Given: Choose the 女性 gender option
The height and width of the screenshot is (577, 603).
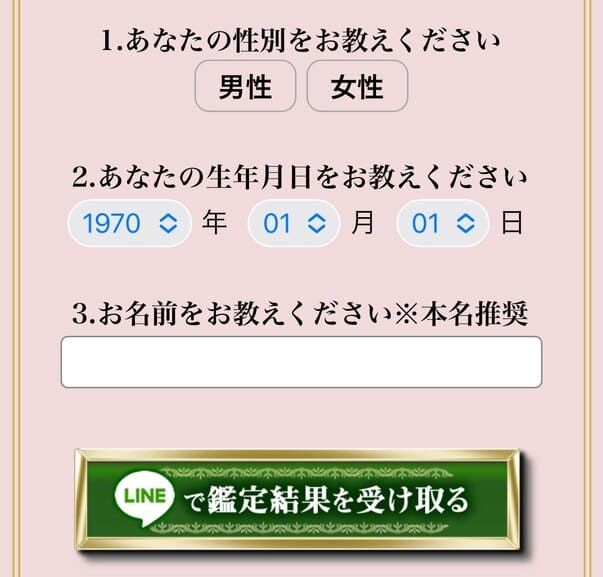Looking at the screenshot, I should 357,86.
